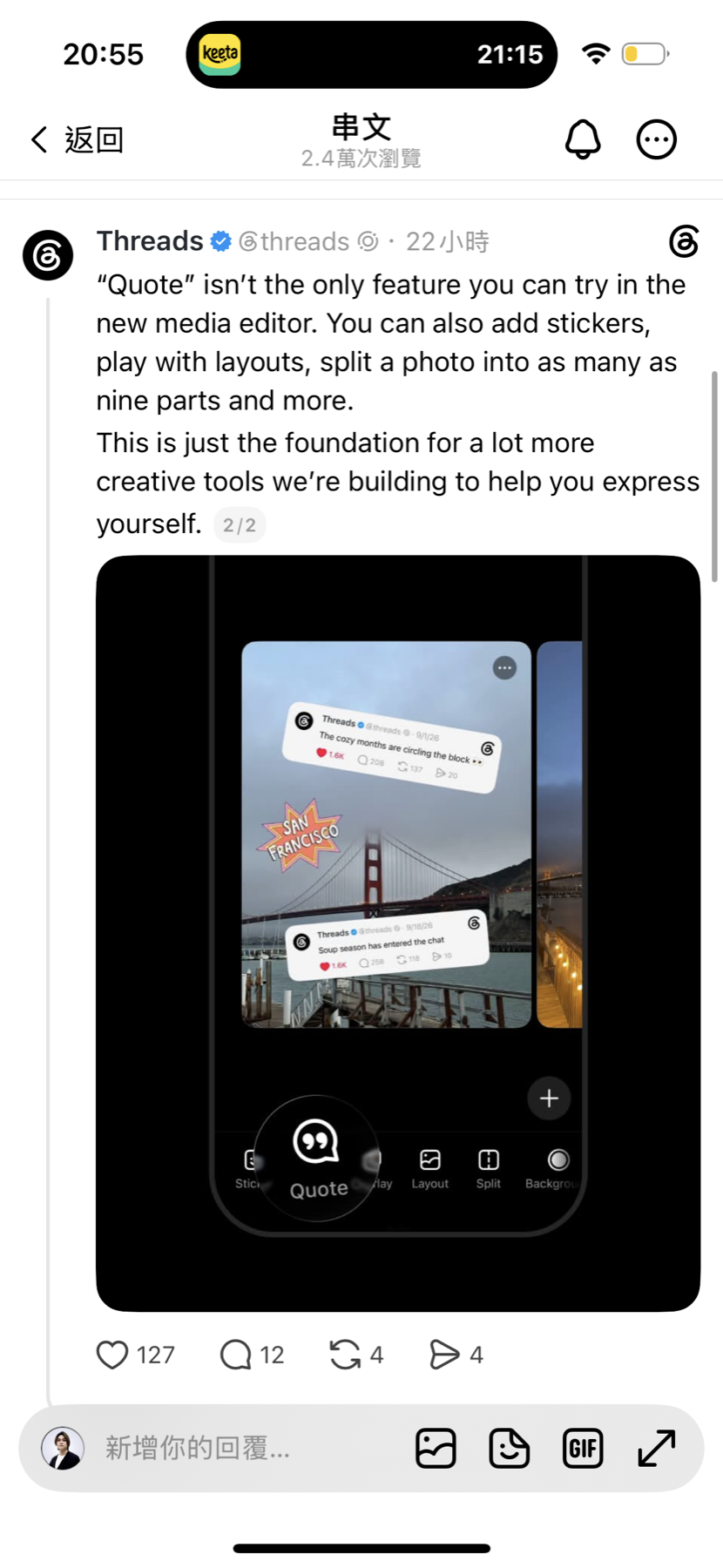Attach a photo to reply
The image size is (723, 1568).
436,1449
